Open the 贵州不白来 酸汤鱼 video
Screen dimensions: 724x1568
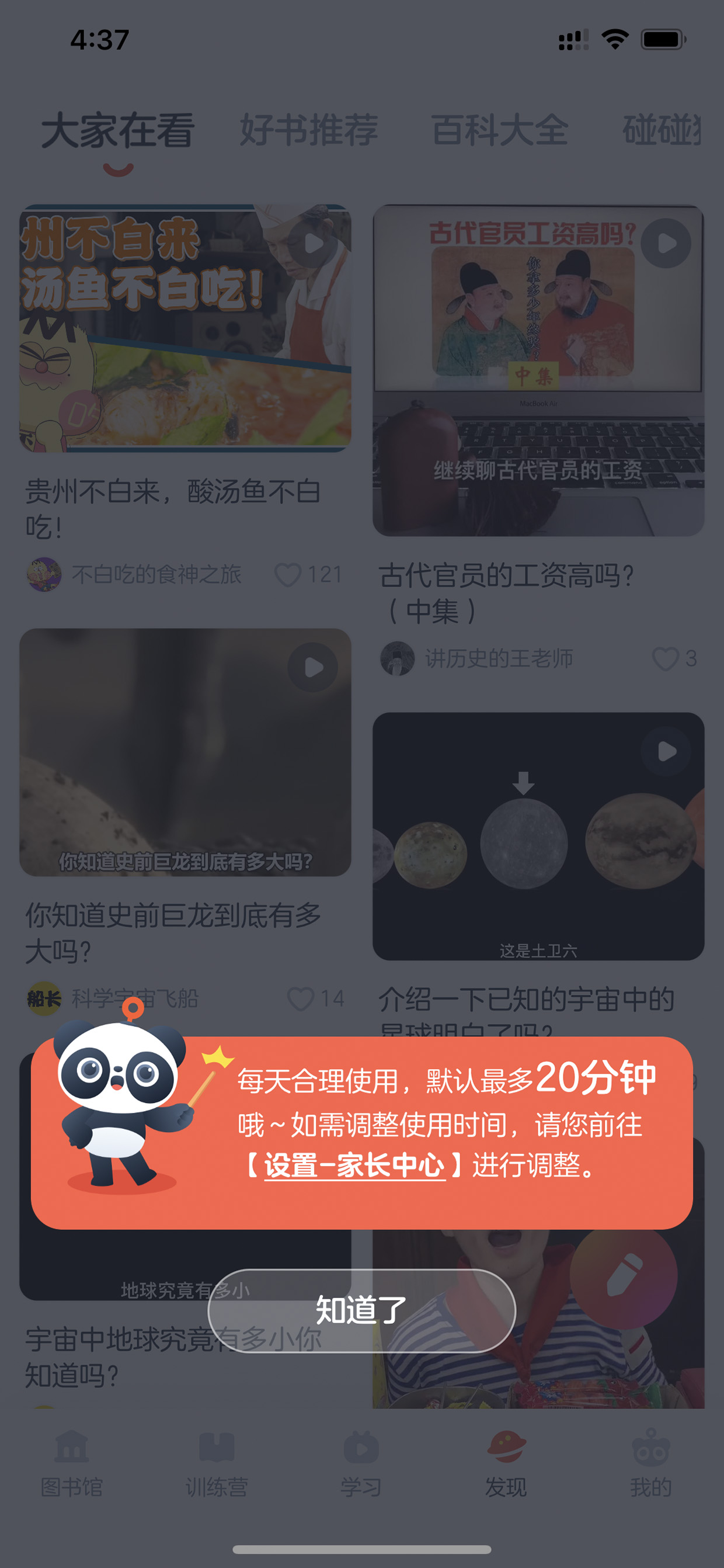[x=185, y=328]
